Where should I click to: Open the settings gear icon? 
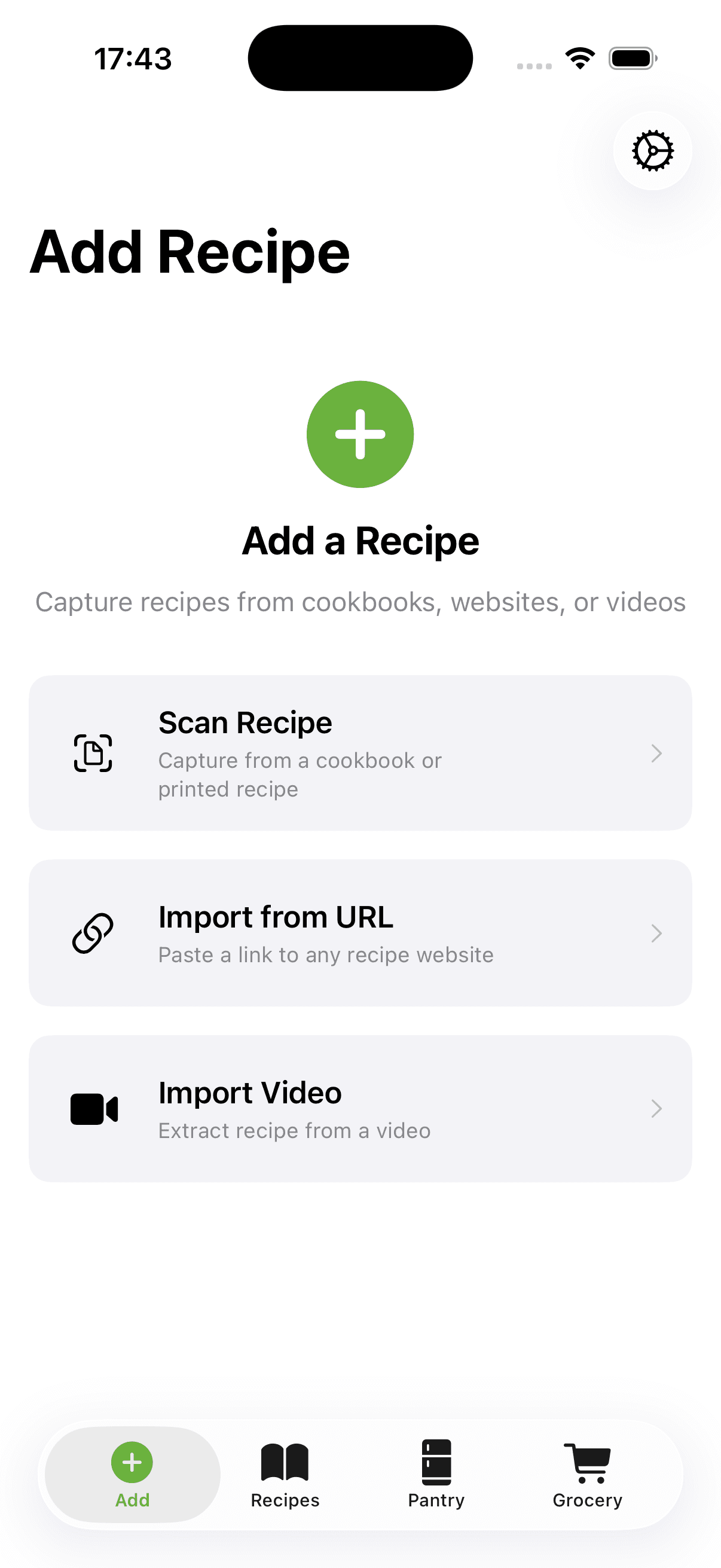[652, 151]
